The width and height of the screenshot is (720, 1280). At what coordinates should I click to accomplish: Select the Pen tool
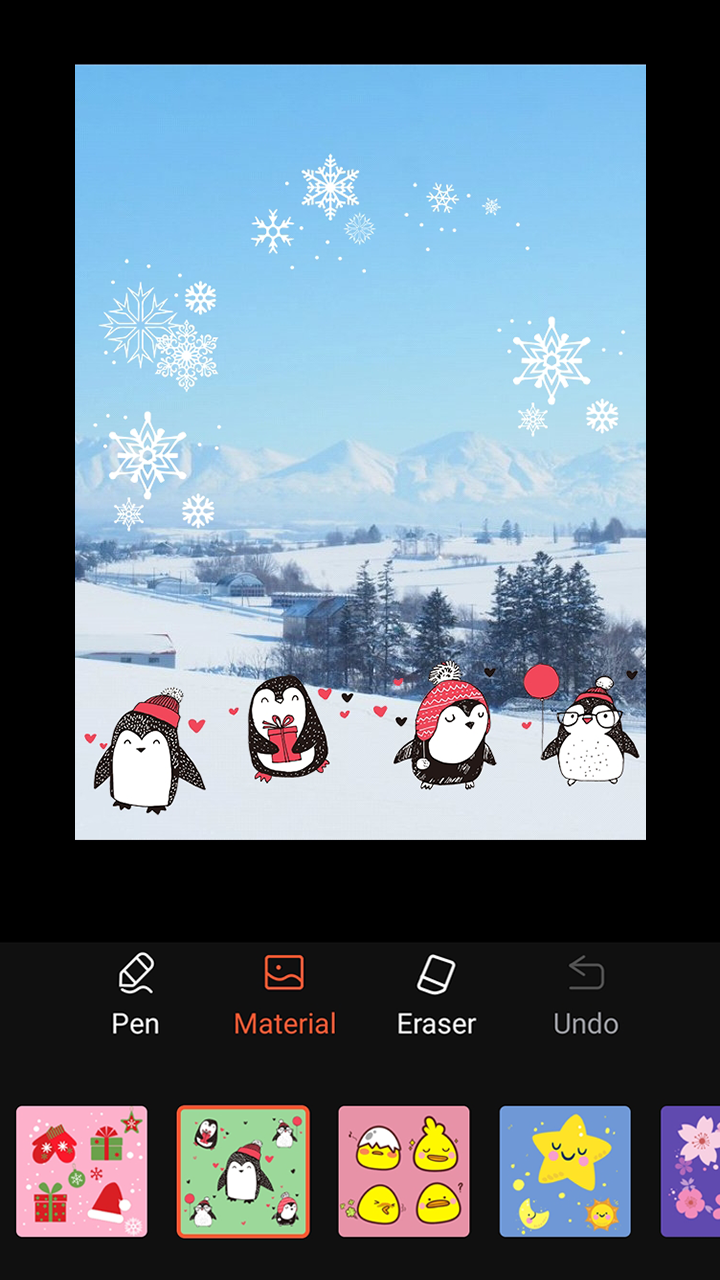[135, 995]
